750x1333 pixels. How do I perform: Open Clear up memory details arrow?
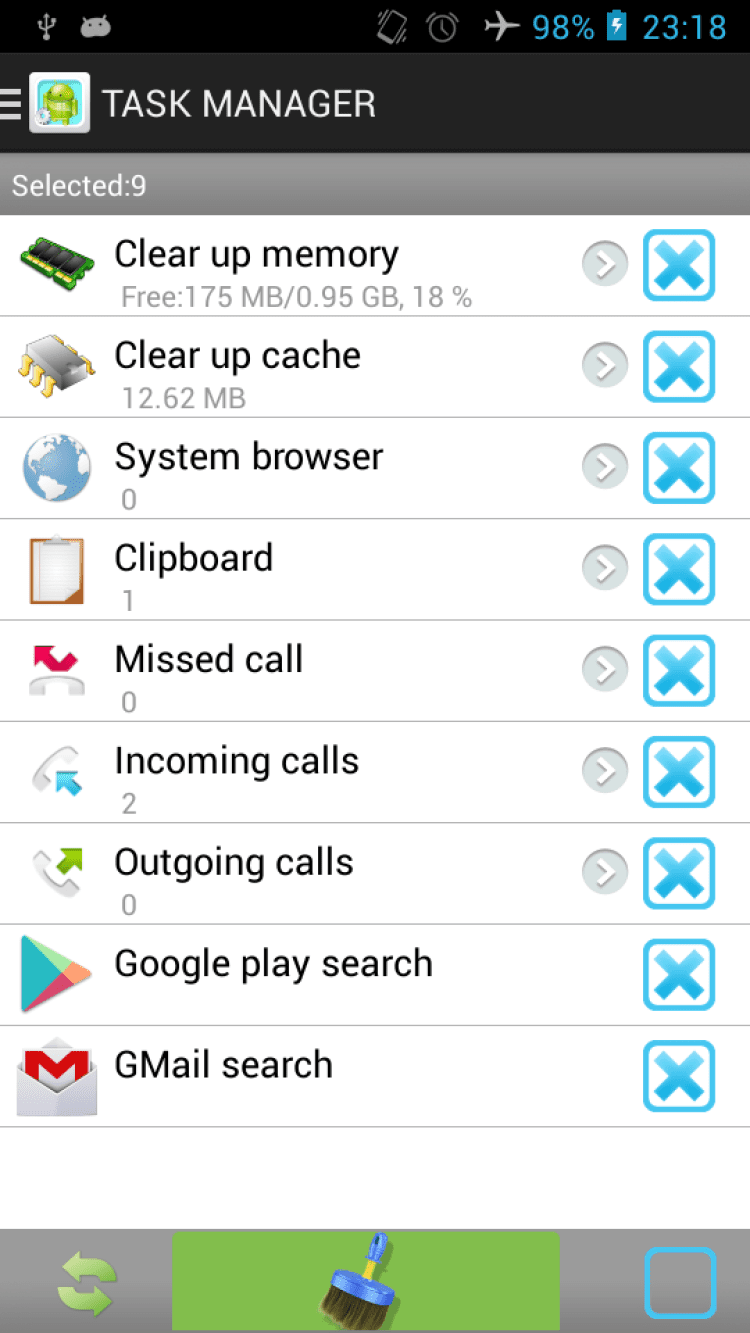click(605, 265)
